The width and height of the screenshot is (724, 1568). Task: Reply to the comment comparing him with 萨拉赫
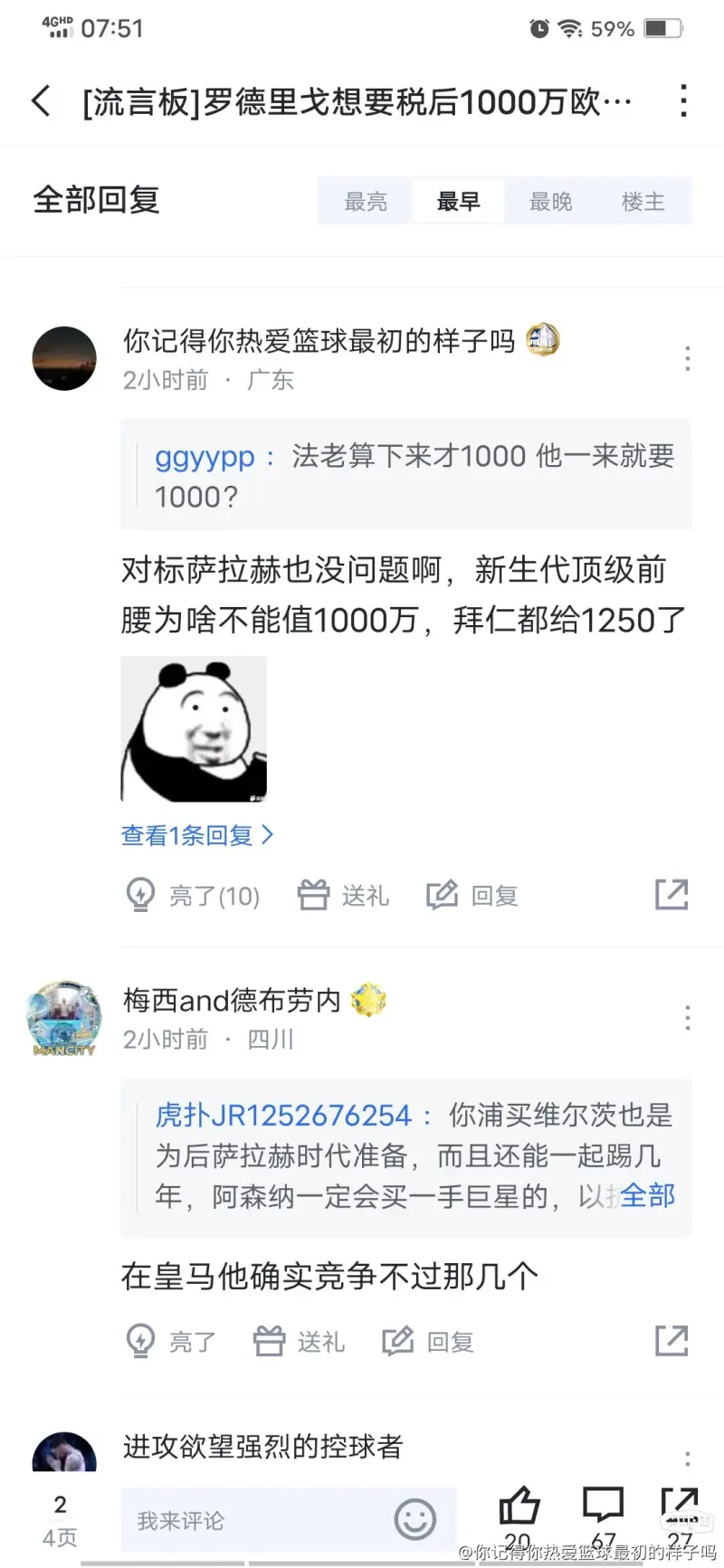[x=472, y=895]
